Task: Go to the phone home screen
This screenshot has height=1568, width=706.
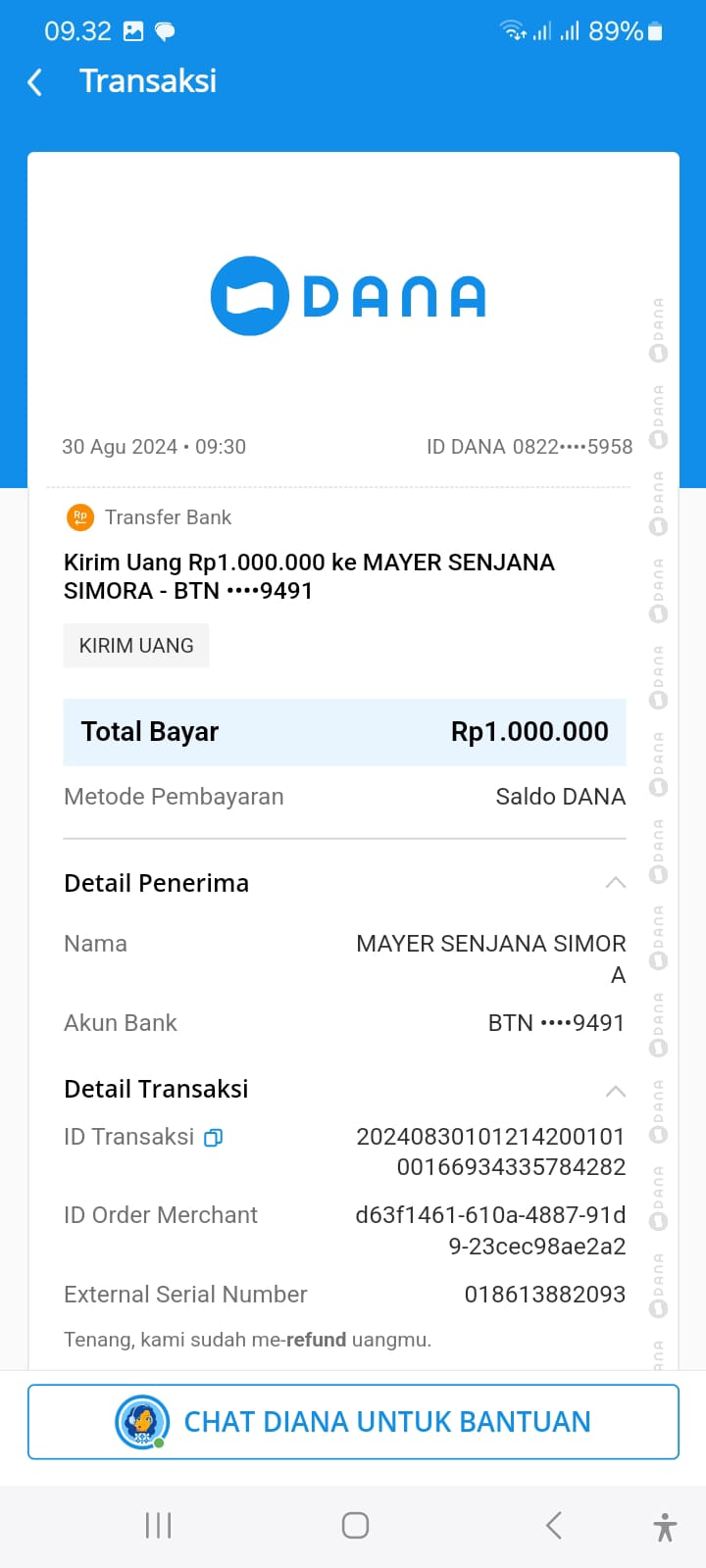Action: 355,1525
